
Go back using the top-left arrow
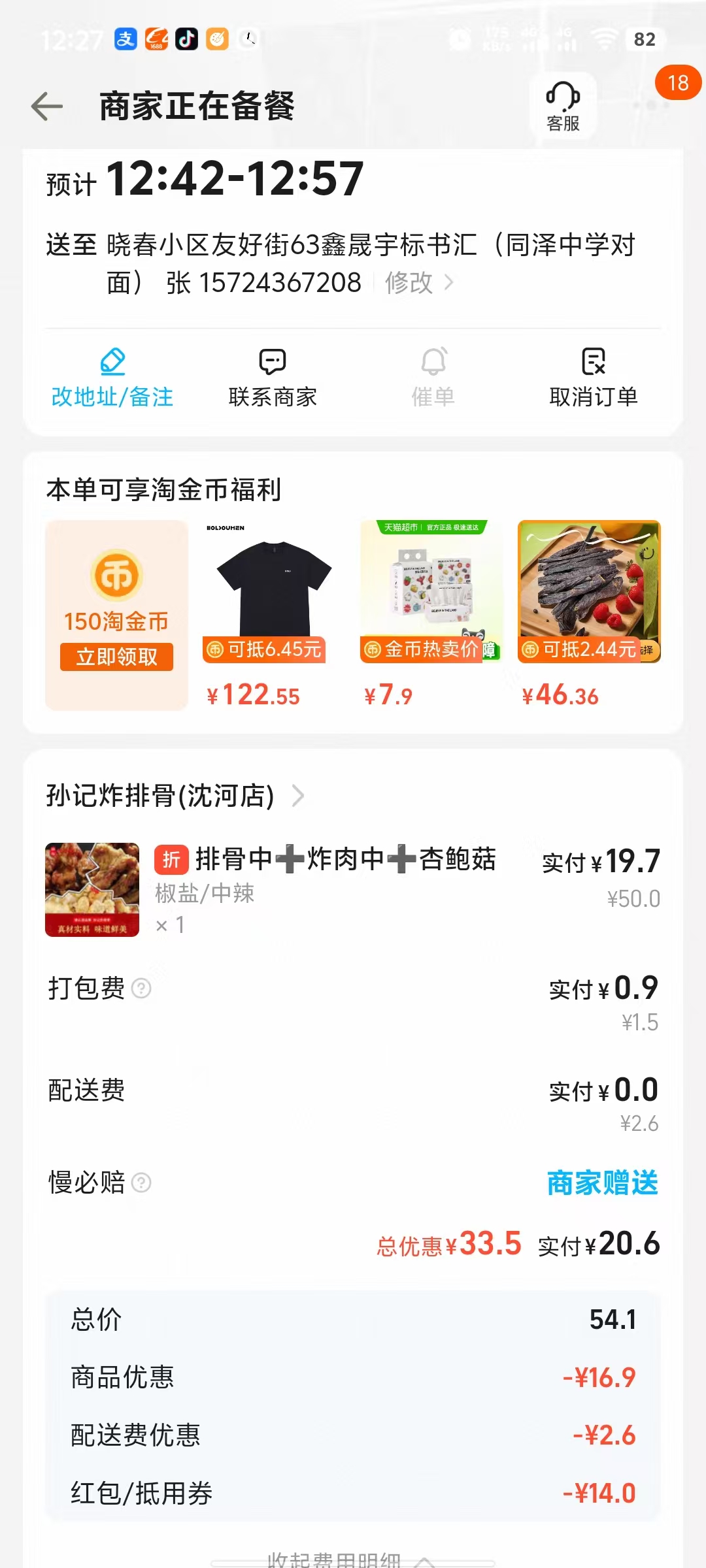47,106
